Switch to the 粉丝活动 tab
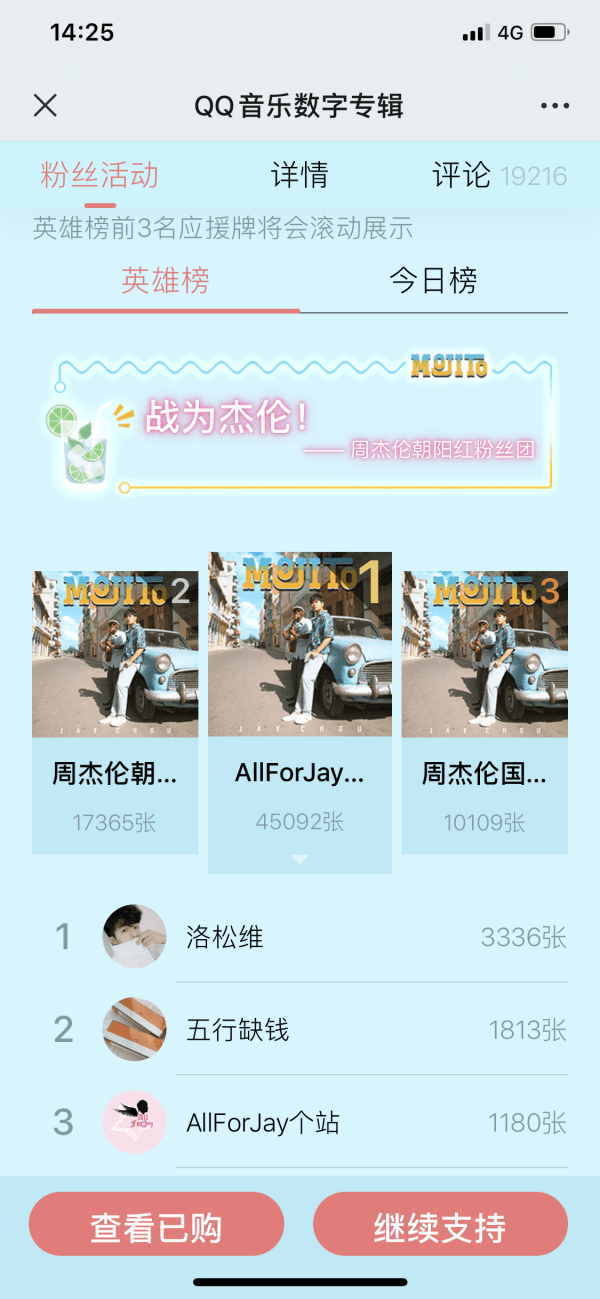 click(x=99, y=176)
